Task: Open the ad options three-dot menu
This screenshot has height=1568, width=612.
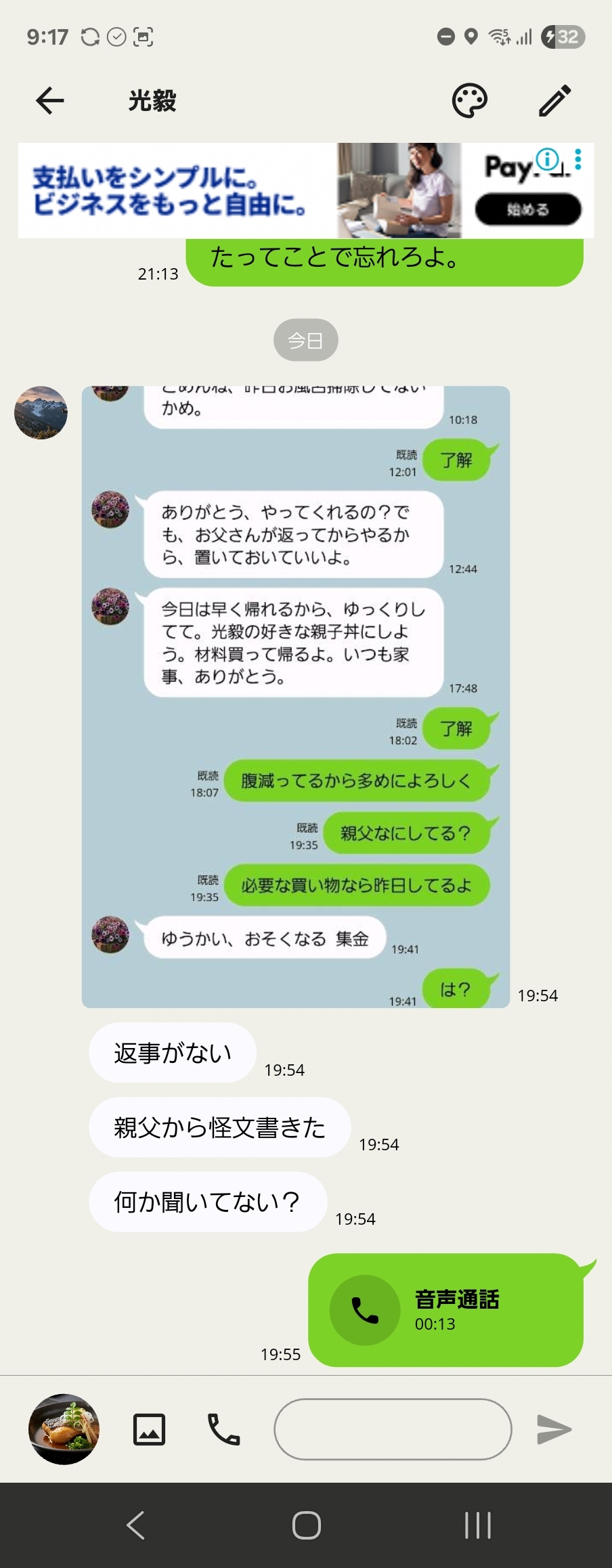Action: click(577, 160)
